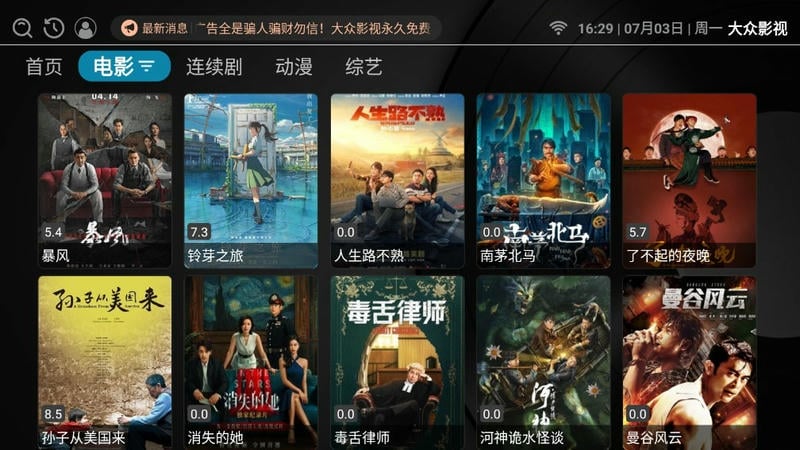Open the movie 河神诡水怪谈
This screenshot has height=450, width=800.
pyautogui.click(x=543, y=362)
